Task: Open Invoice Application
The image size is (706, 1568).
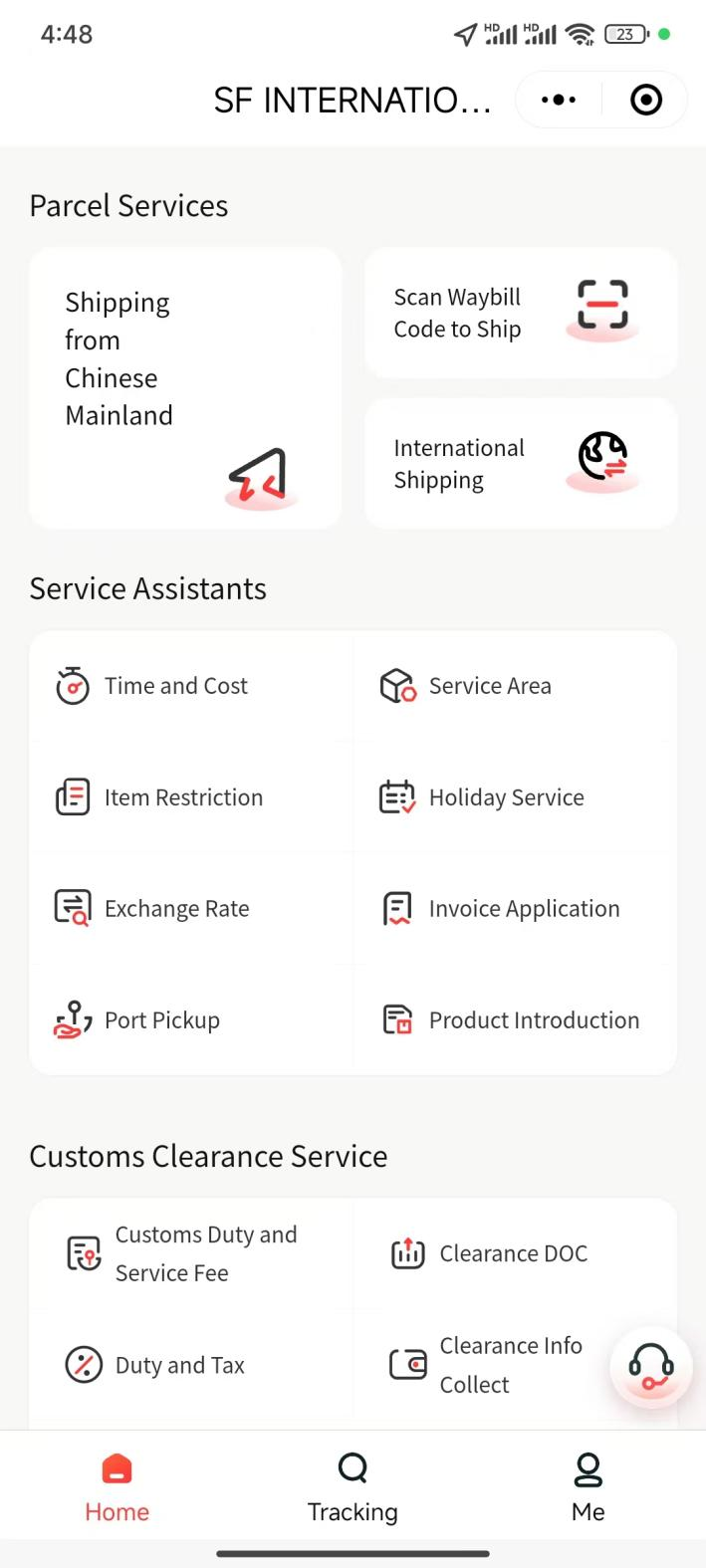Action: point(524,909)
